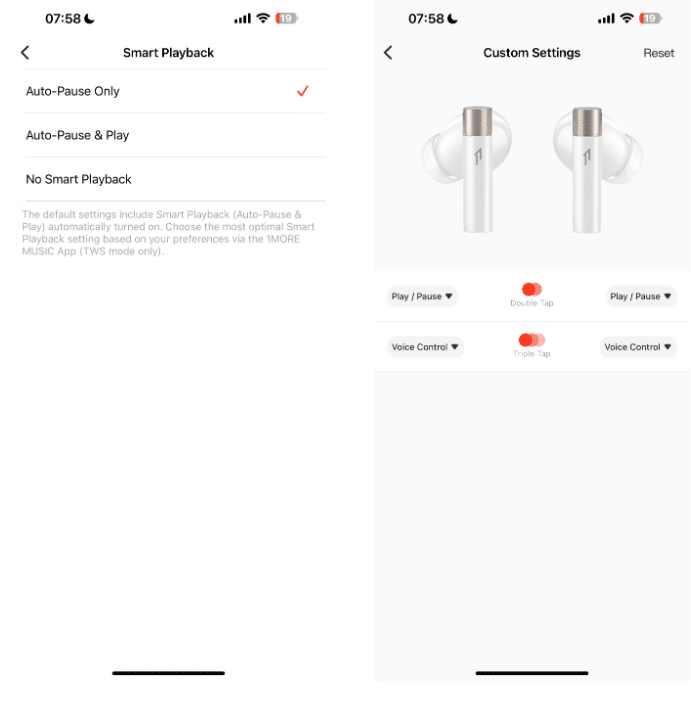Screen dimensions: 691x702
Task: Go back from Smart Playback screen
Action: coord(25,52)
